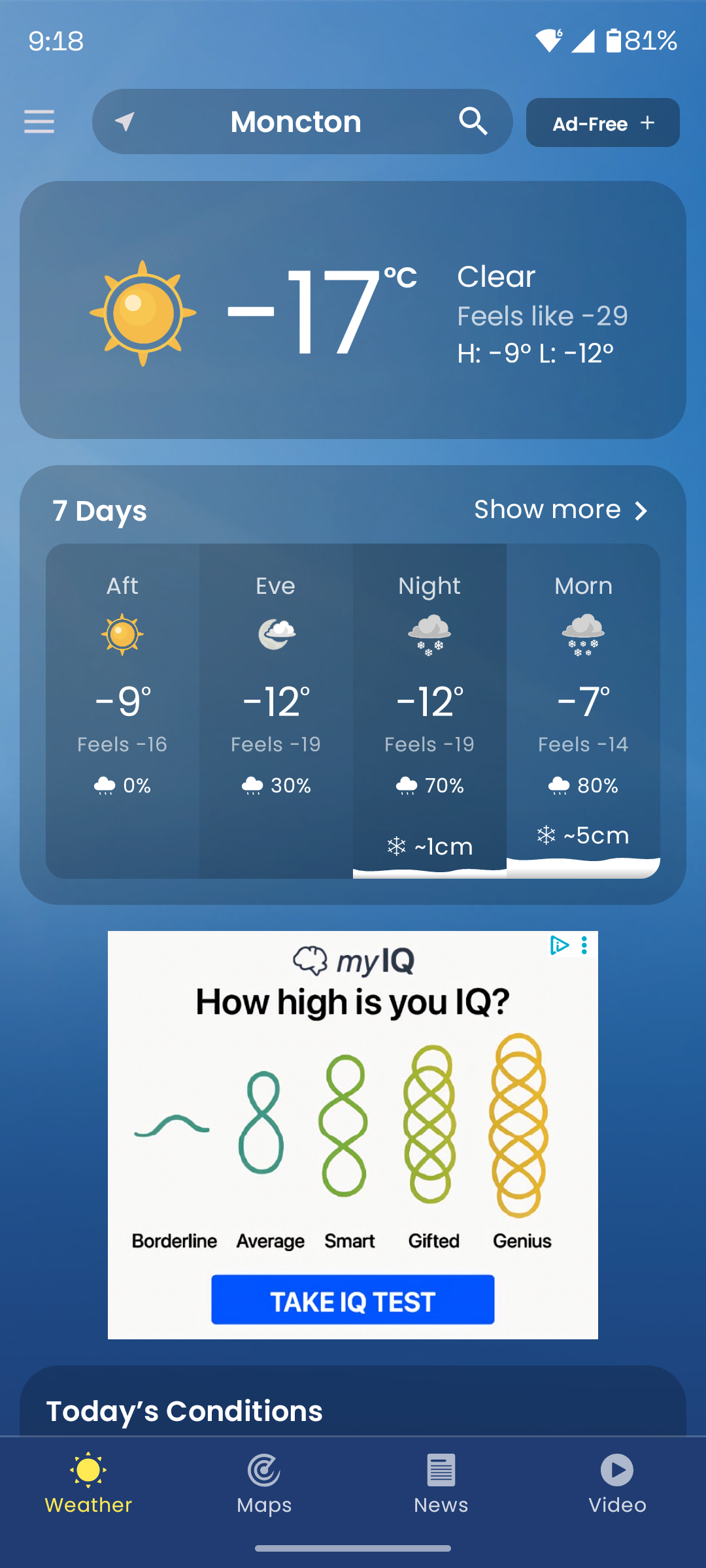The height and width of the screenshot is (1568, 706).
Task: Open the Night forecast column
Action: pos(429,710)
